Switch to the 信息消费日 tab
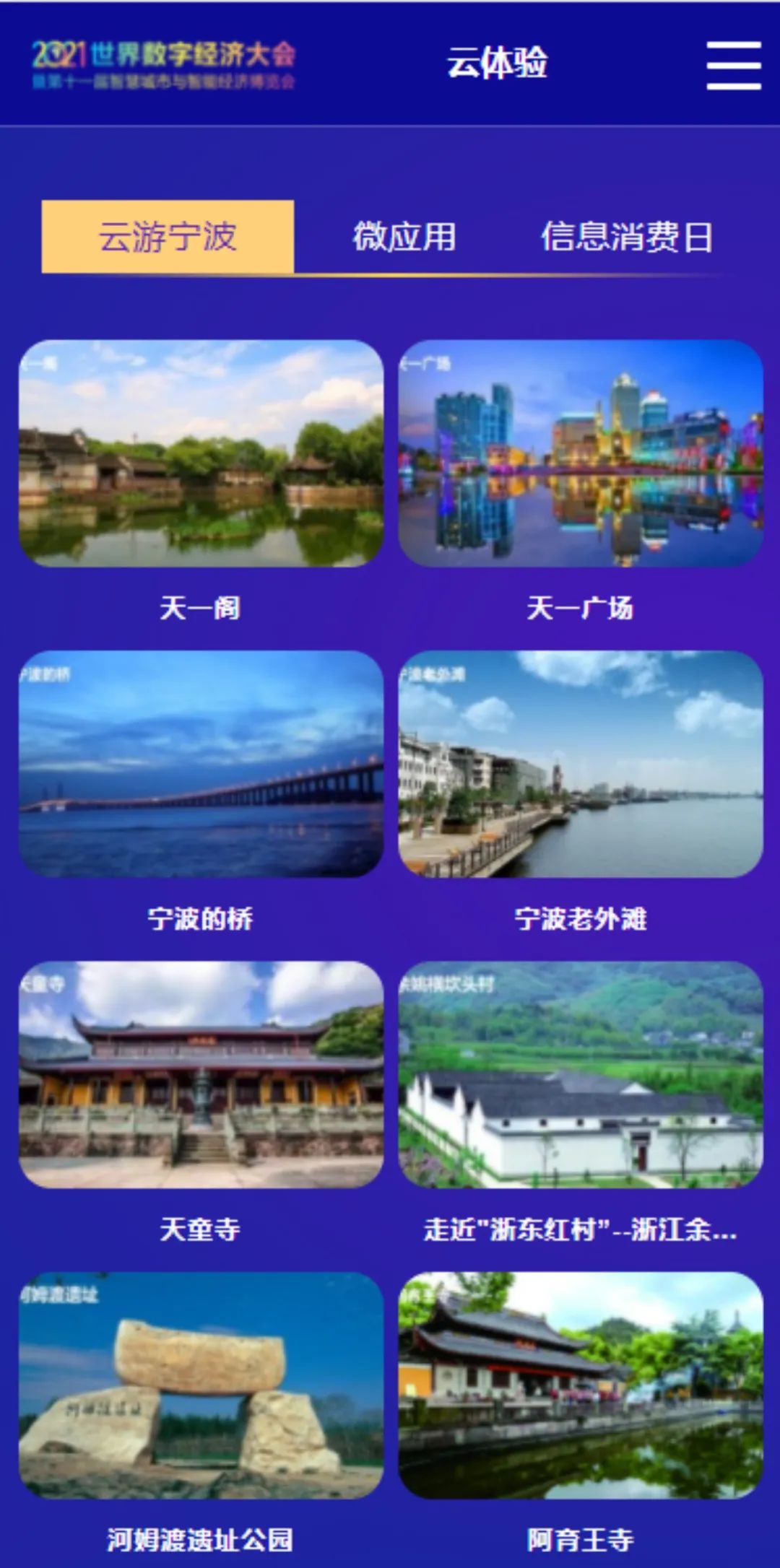The height and width of the screenshot is (1568, 780). (x=627, y=237)
